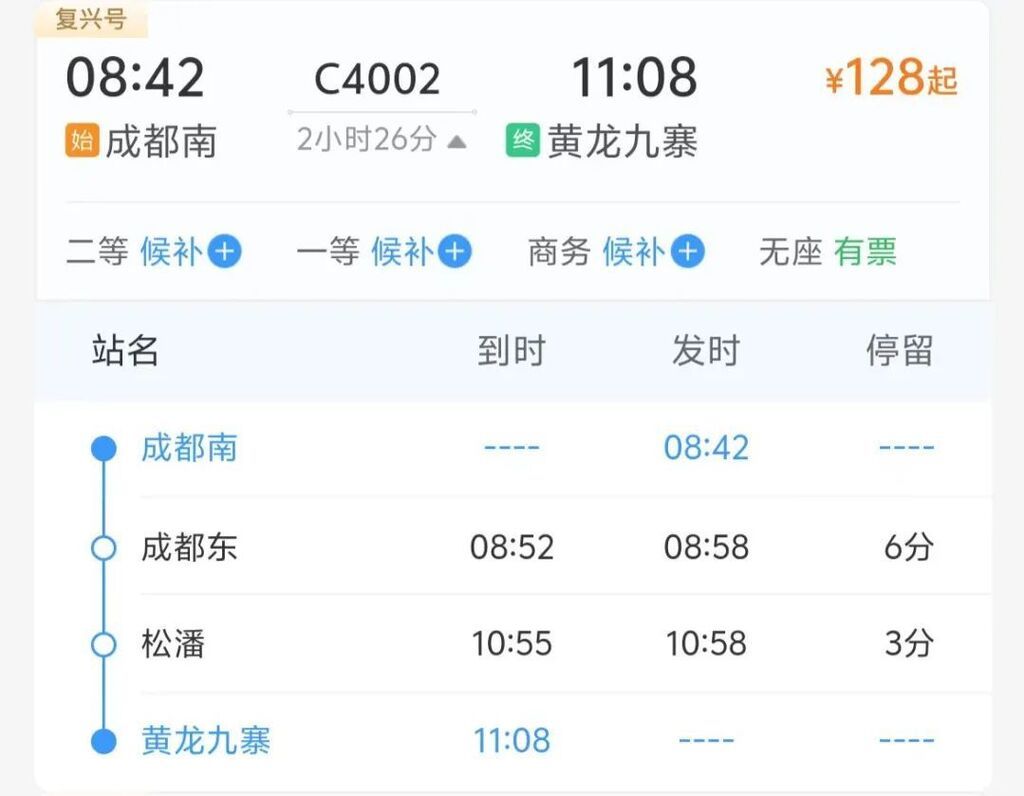Add 二等 seat to 候补 waitlist
The image size is (1024, 796).
(224, 252)
